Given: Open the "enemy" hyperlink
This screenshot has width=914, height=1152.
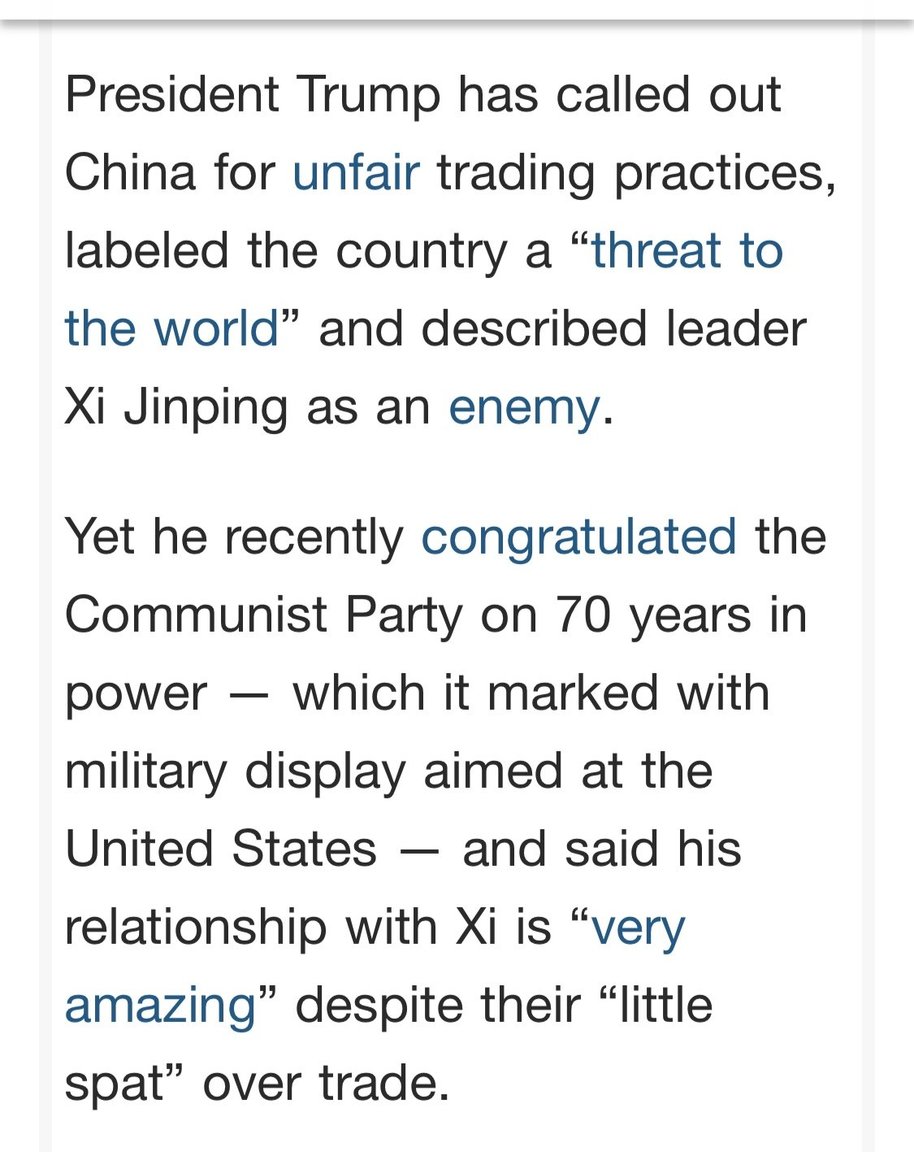Looking at the screenshot, I should pyautogui.click(x=522, y=407).
